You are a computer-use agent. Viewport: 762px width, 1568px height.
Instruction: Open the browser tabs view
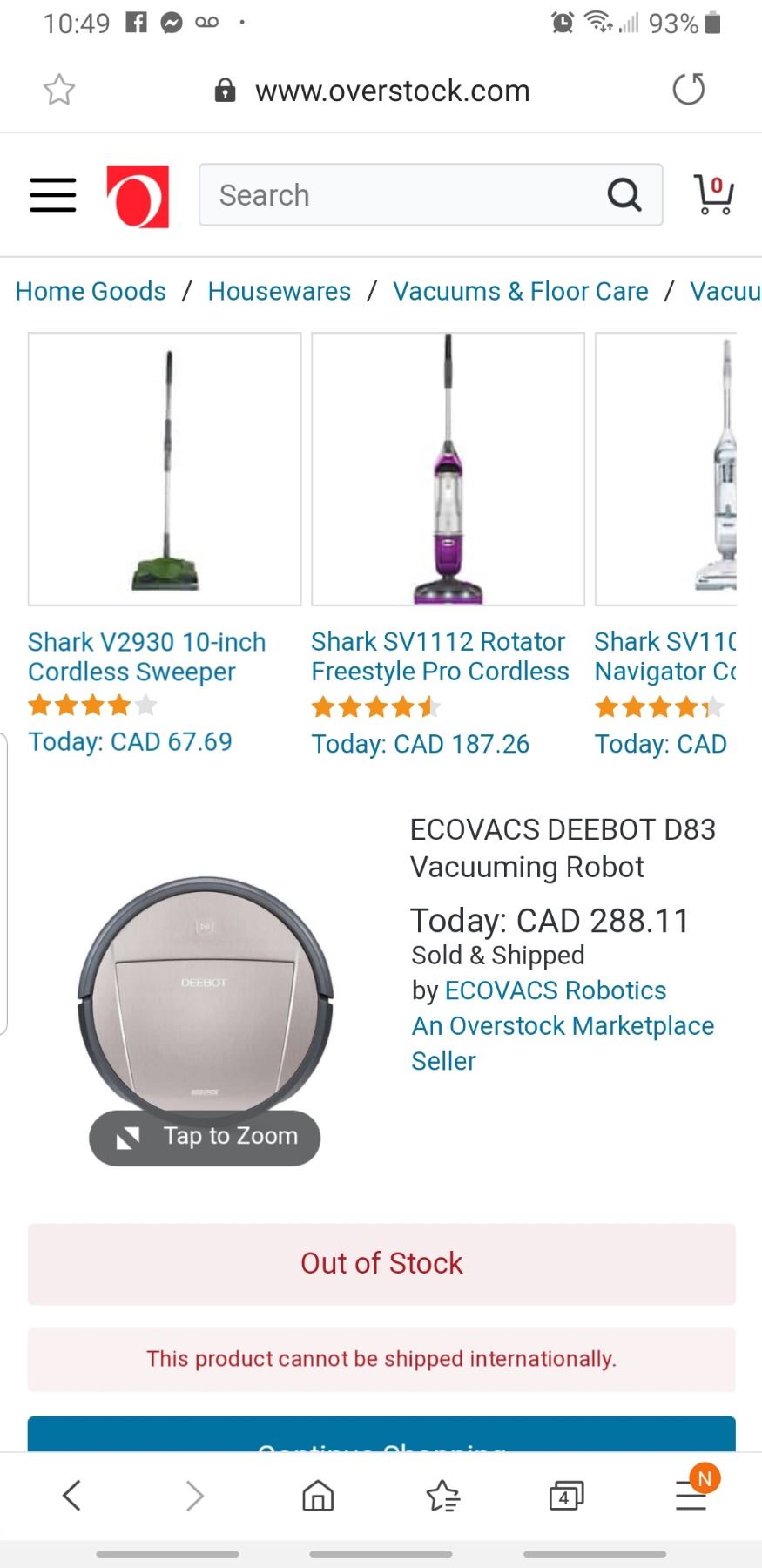pyautogui.click(x=566, y=1496)
